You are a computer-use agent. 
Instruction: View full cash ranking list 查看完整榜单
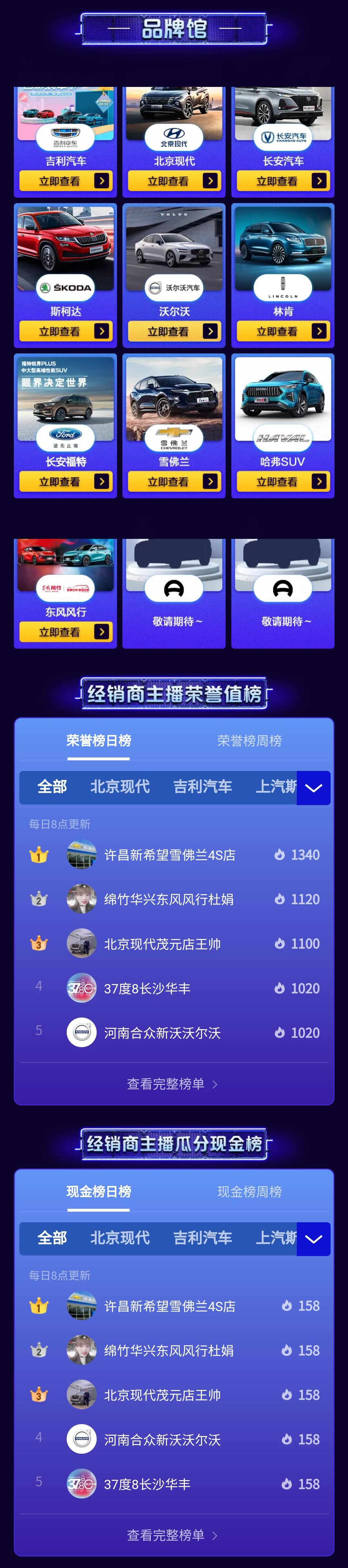click(x=172, y=1535)
